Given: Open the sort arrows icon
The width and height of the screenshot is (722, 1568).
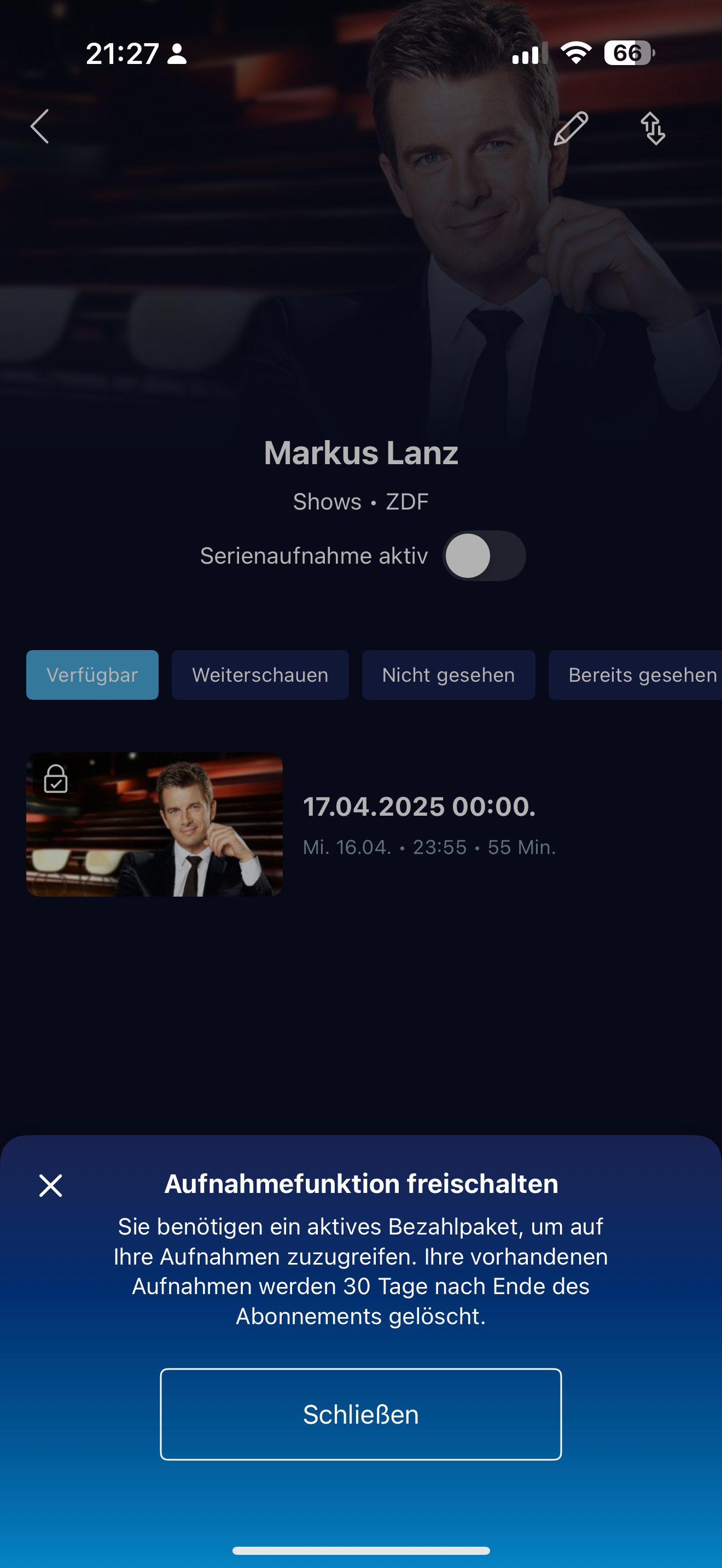Looking at the screenshot, I should click(x=653, y=128).
